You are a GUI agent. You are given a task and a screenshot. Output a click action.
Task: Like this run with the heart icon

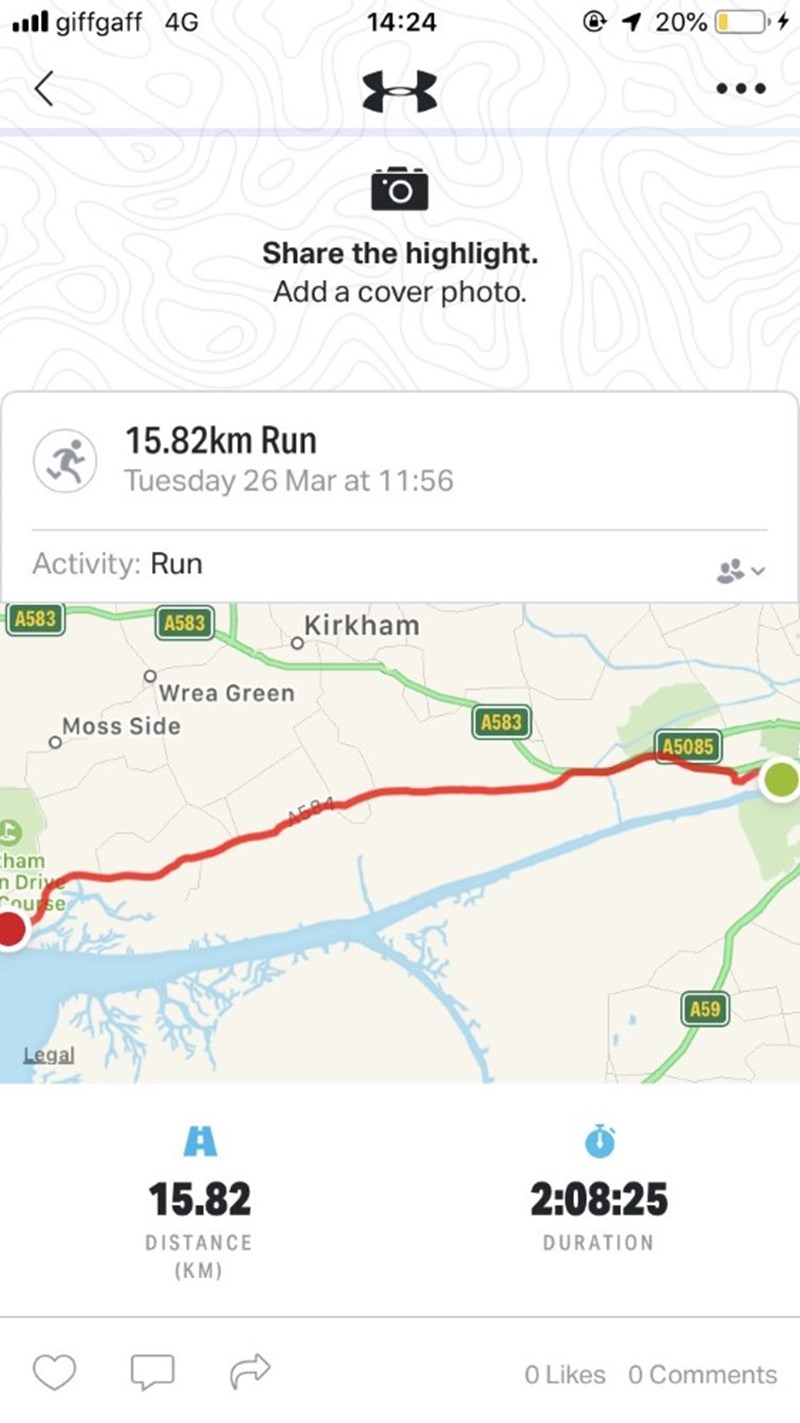click(x=54, y=1372)
